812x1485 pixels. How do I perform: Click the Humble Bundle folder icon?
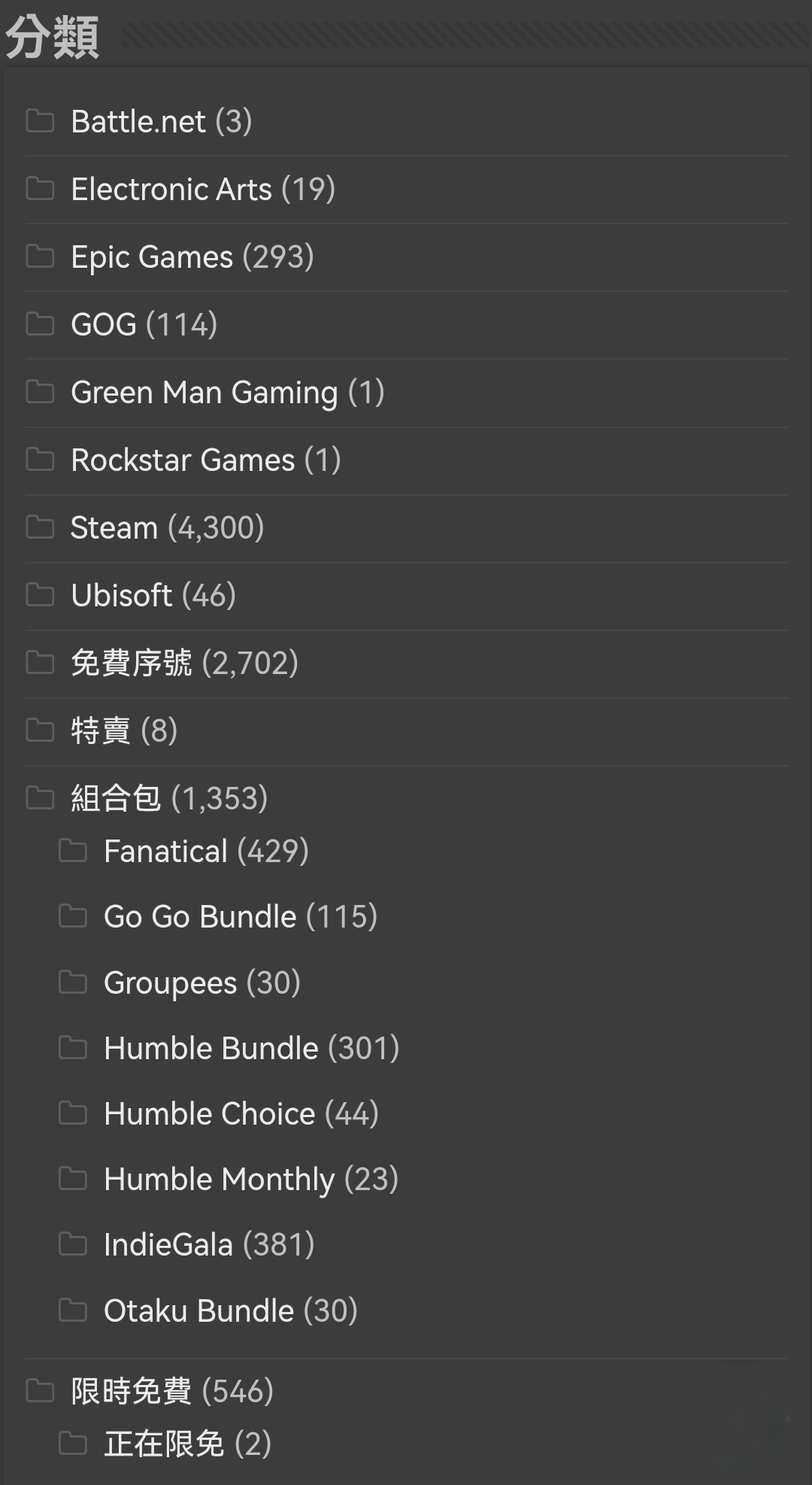[x=74, y=1047]
